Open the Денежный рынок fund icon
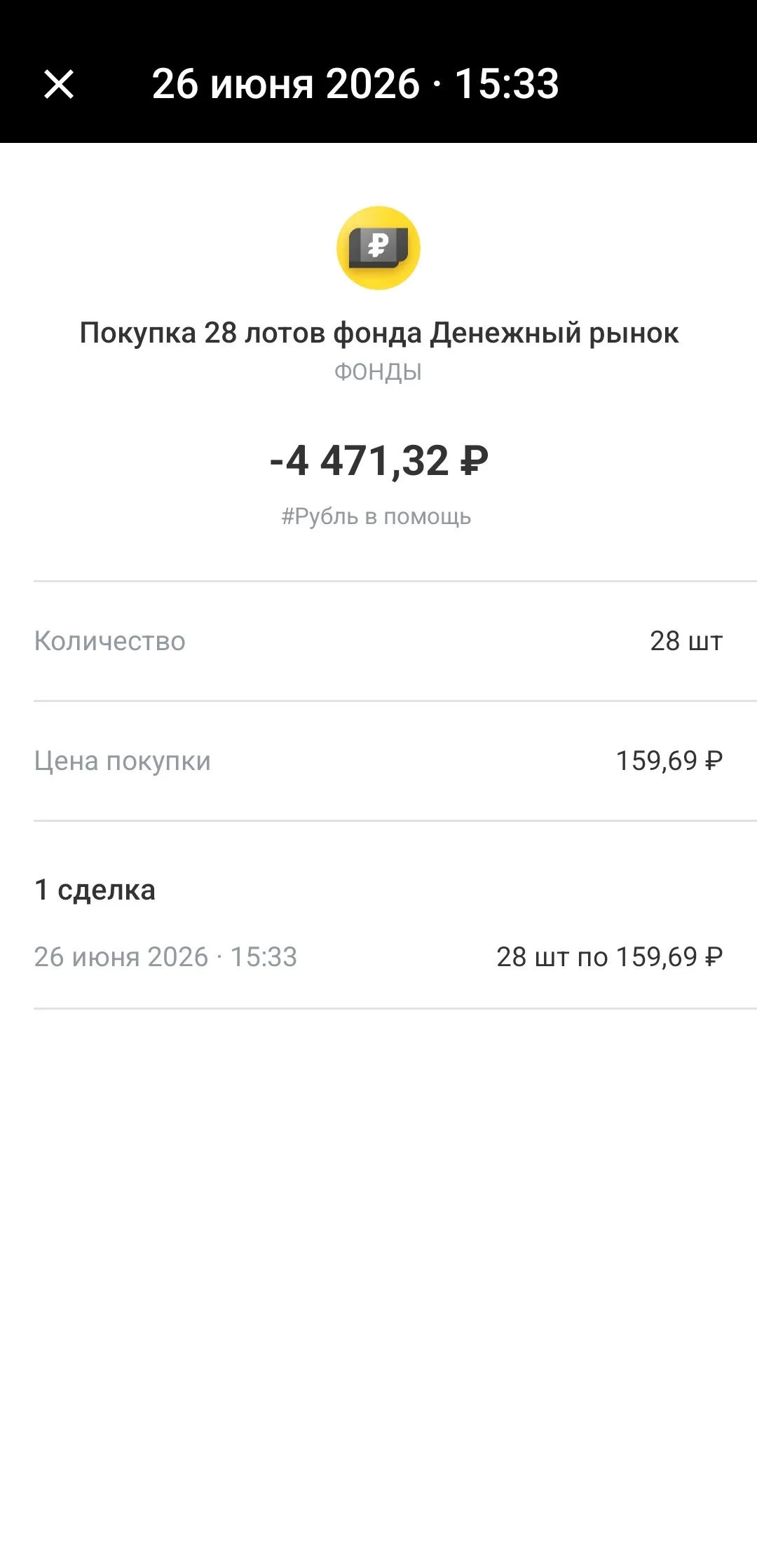 (x=378, y=248)
